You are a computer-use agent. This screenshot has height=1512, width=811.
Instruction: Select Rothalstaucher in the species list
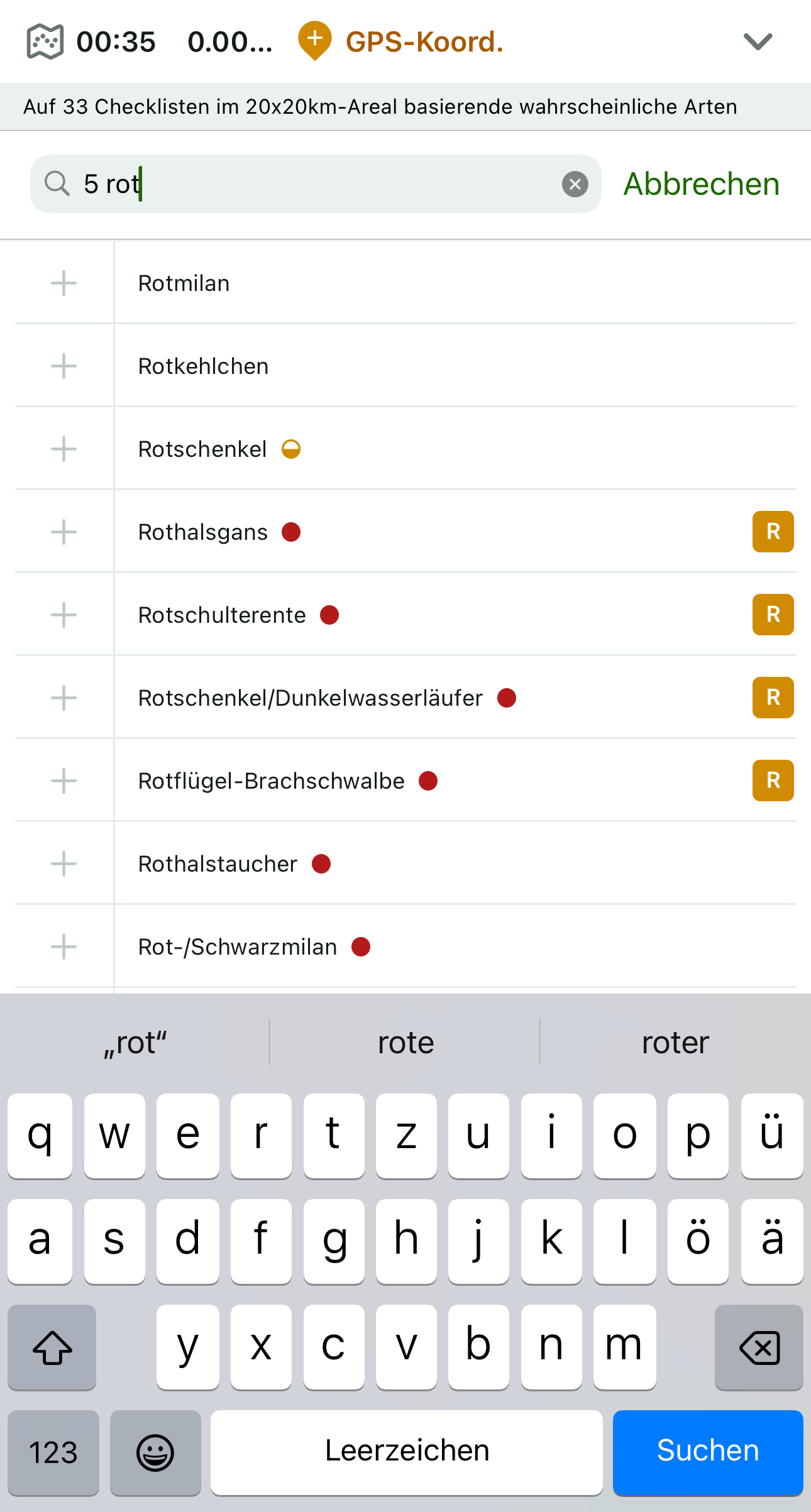[218, 864]
